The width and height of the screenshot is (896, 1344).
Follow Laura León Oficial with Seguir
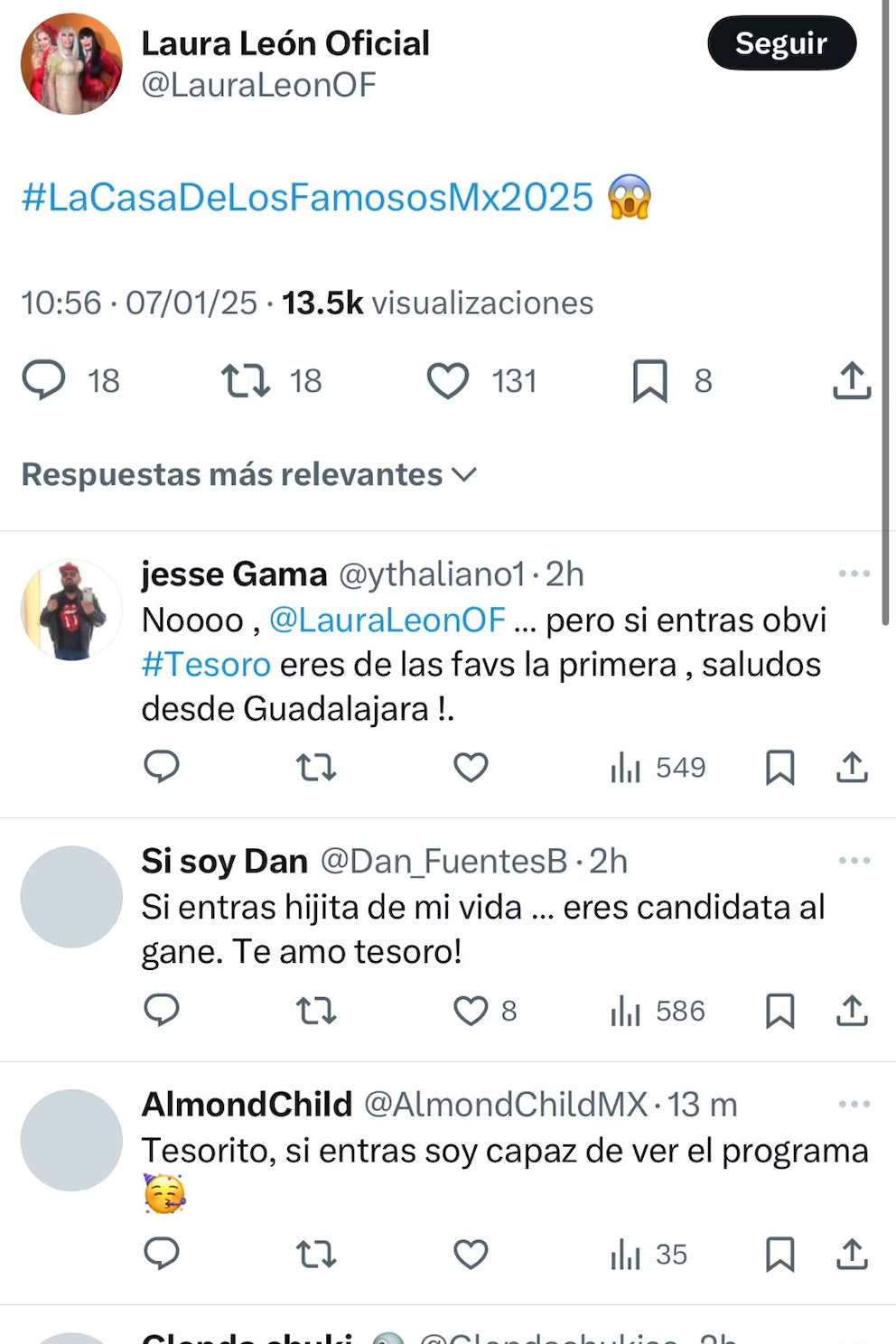[x=781, y=42]
